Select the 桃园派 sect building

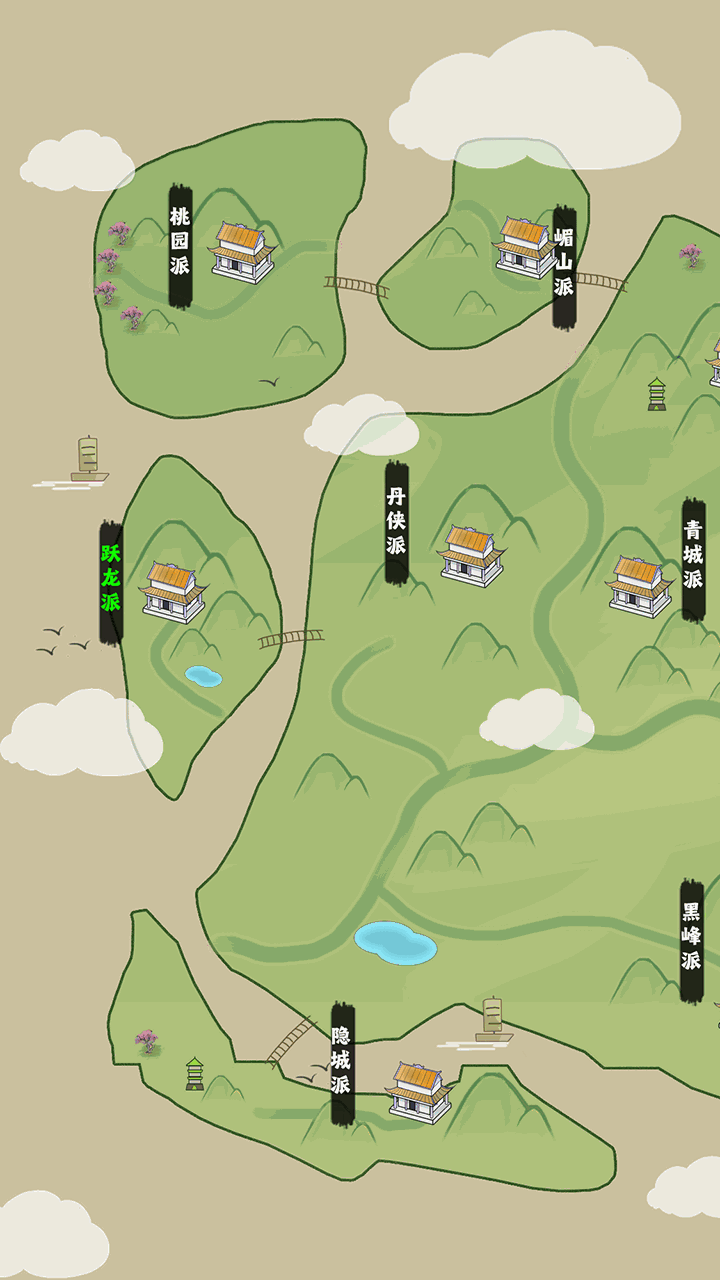pos(243,253)
